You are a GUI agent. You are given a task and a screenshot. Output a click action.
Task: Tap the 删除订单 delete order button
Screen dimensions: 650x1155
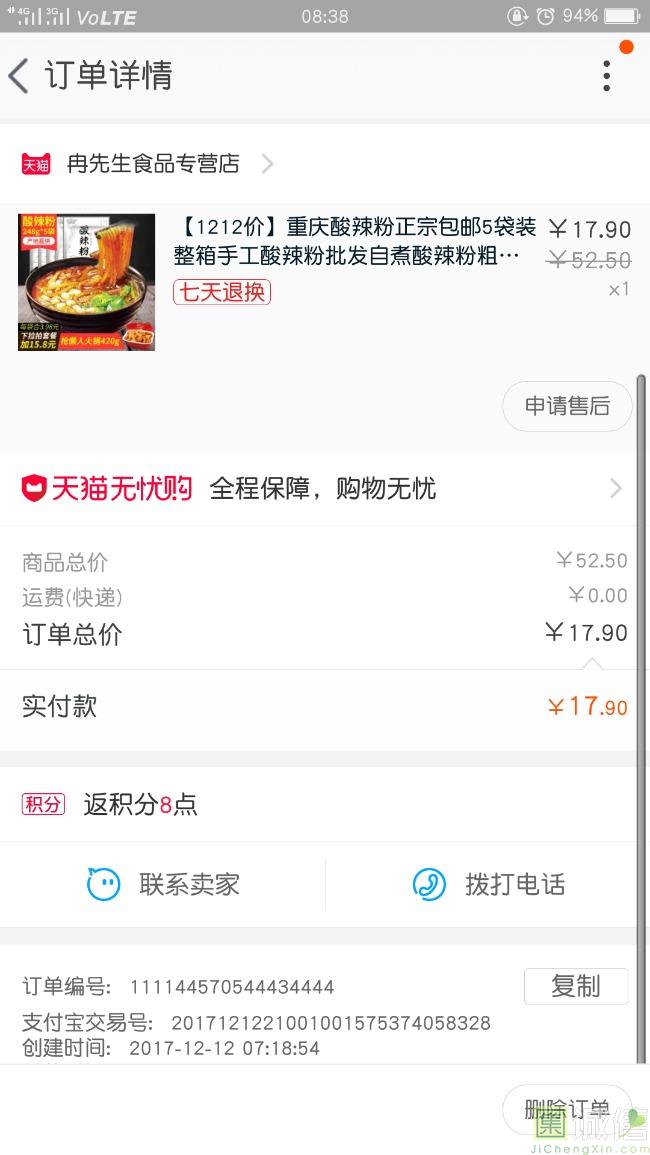click(566, 1109)
